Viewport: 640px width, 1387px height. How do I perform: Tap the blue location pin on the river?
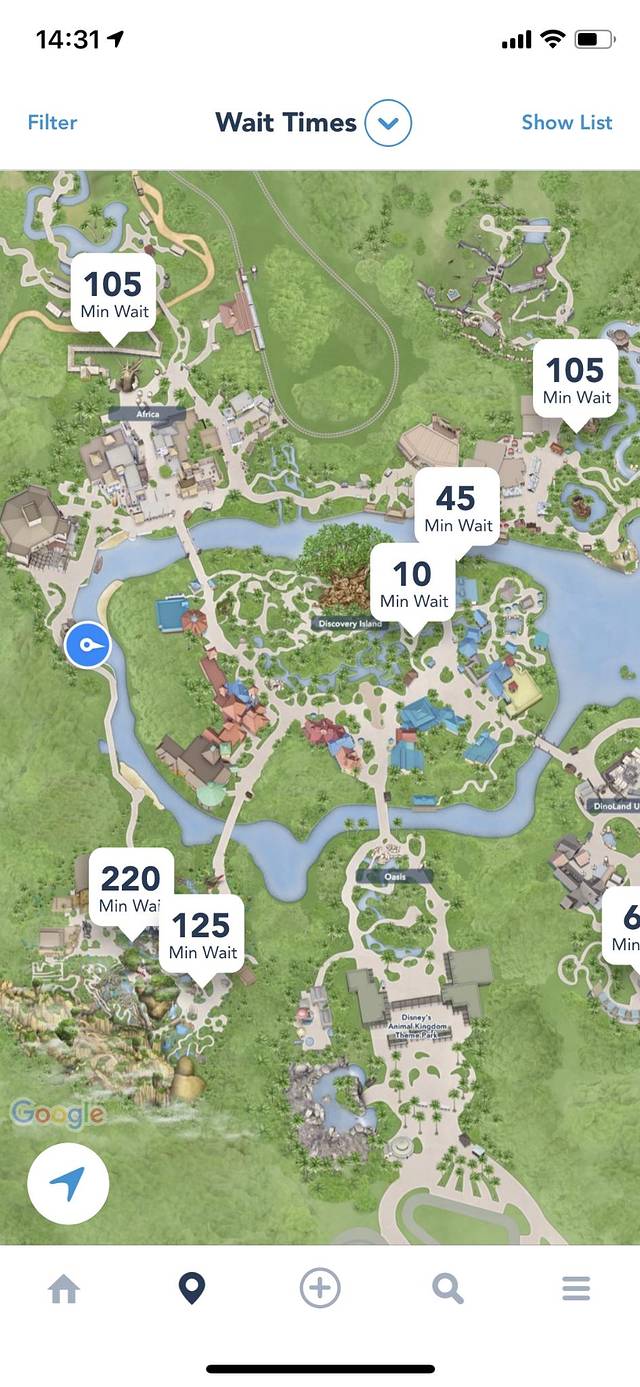click(x=86, y=646)
